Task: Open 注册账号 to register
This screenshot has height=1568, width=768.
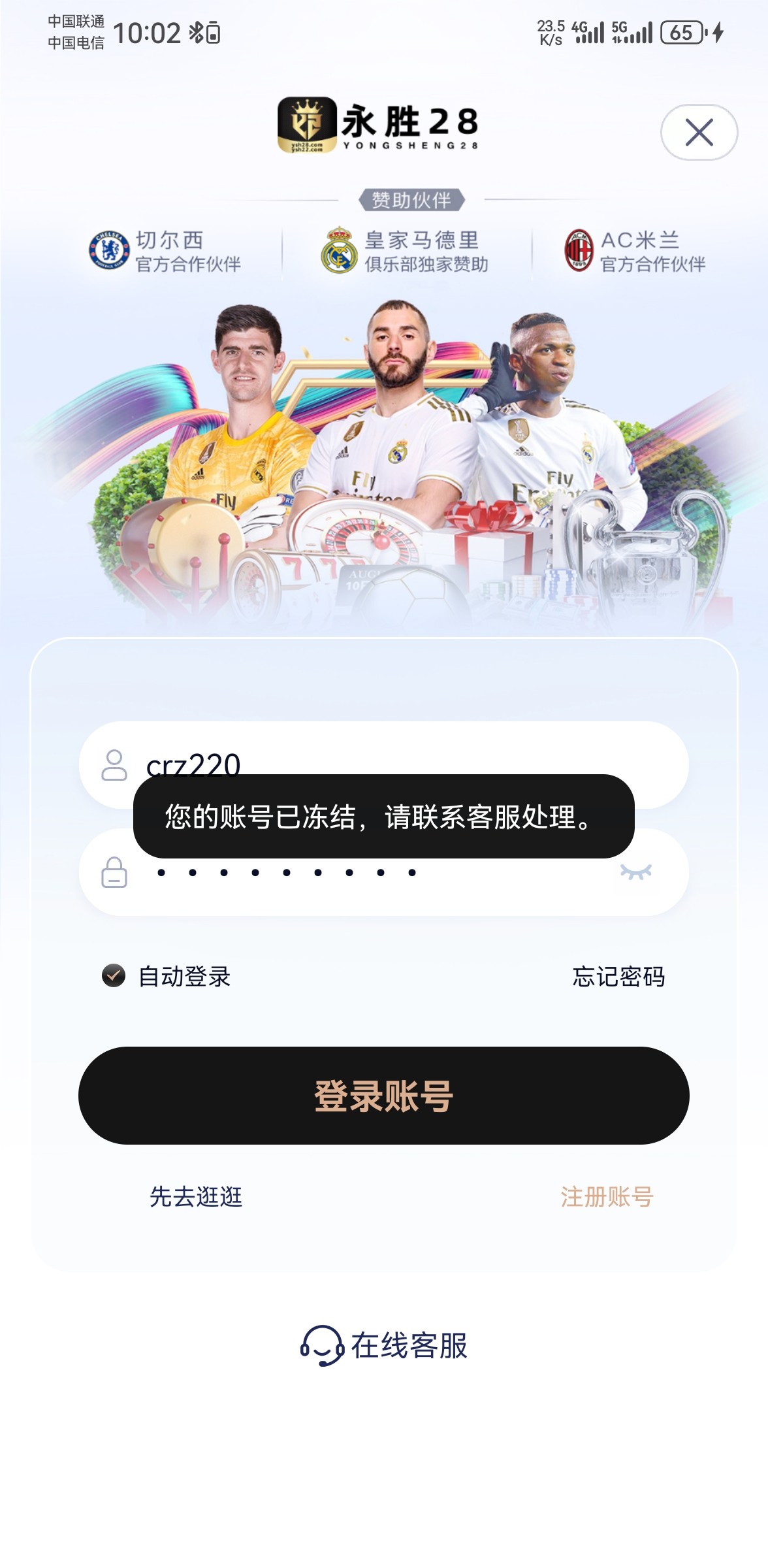Action: 607,1197
